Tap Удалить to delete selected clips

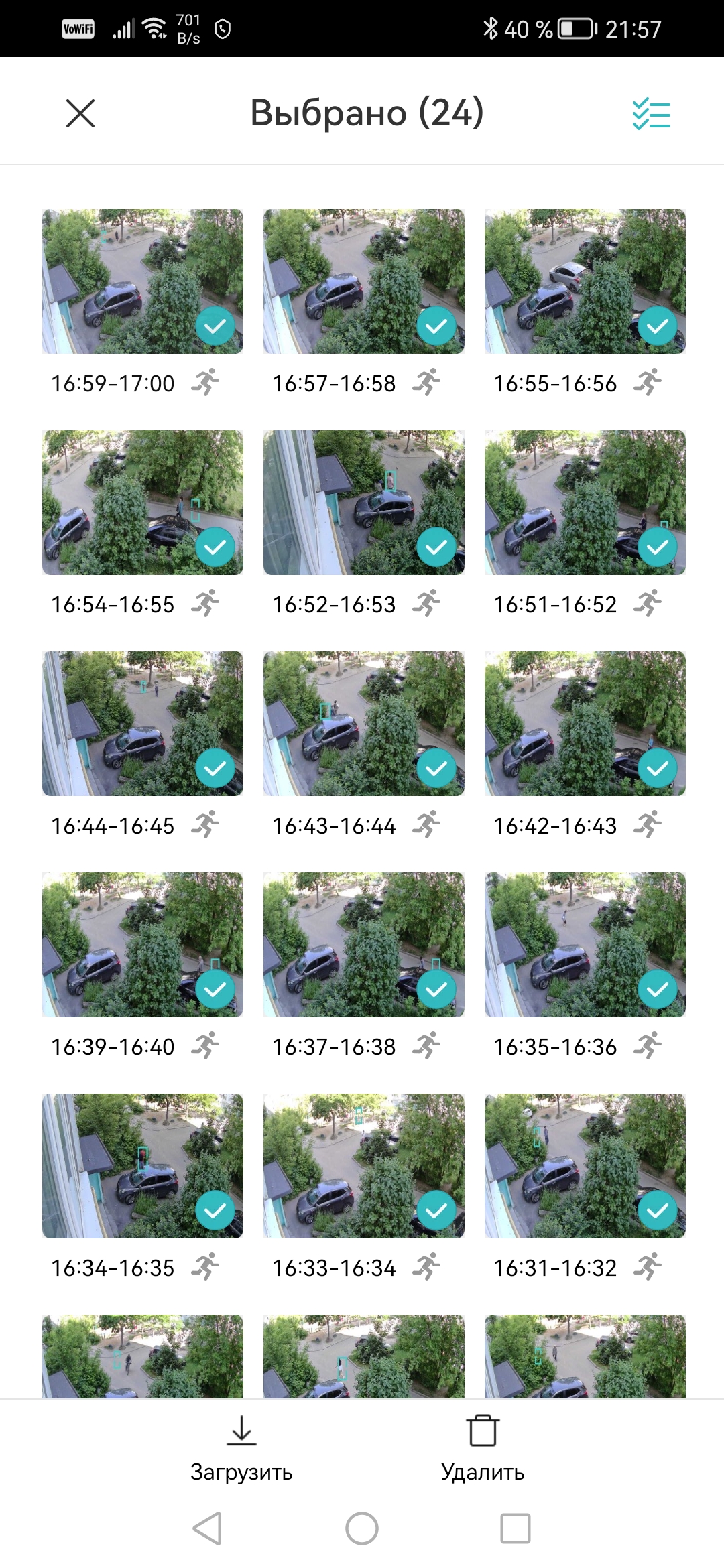pyautogui.click(x=483, y=1447)
